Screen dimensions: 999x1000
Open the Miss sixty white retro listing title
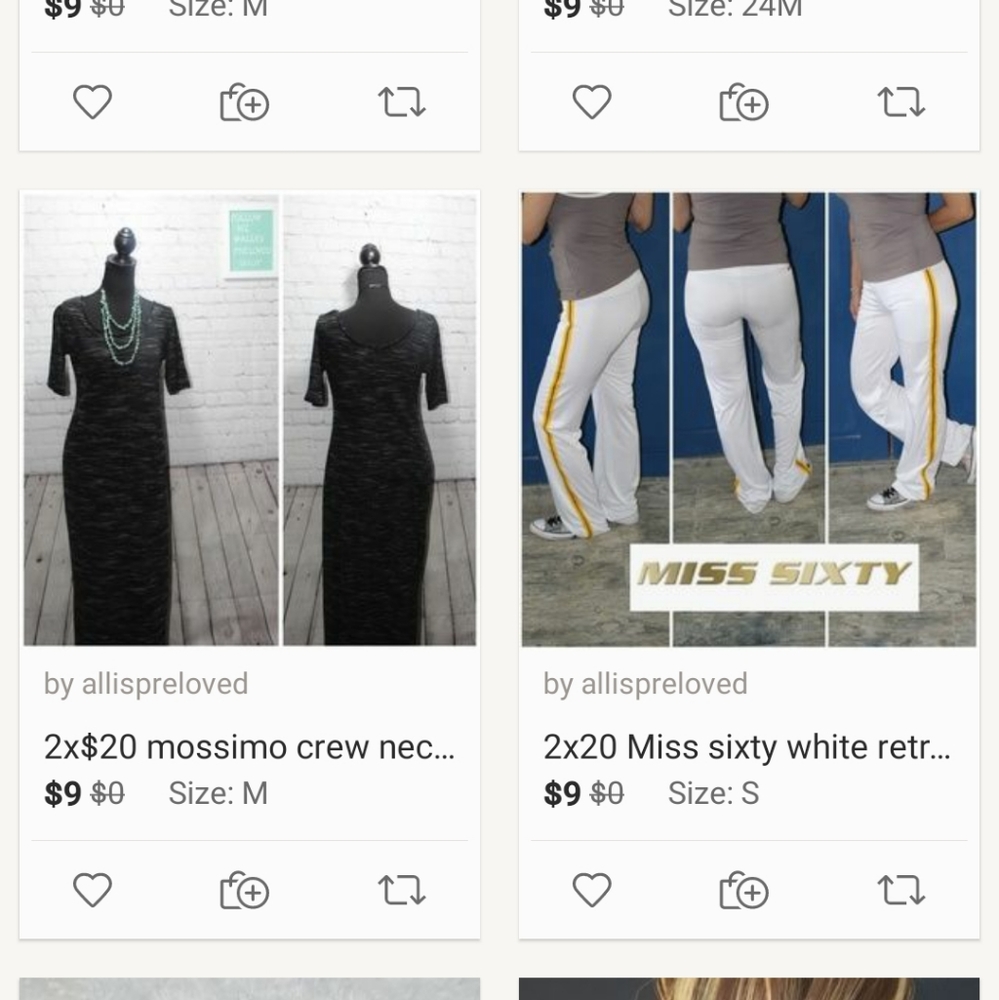tap(748, 746)
